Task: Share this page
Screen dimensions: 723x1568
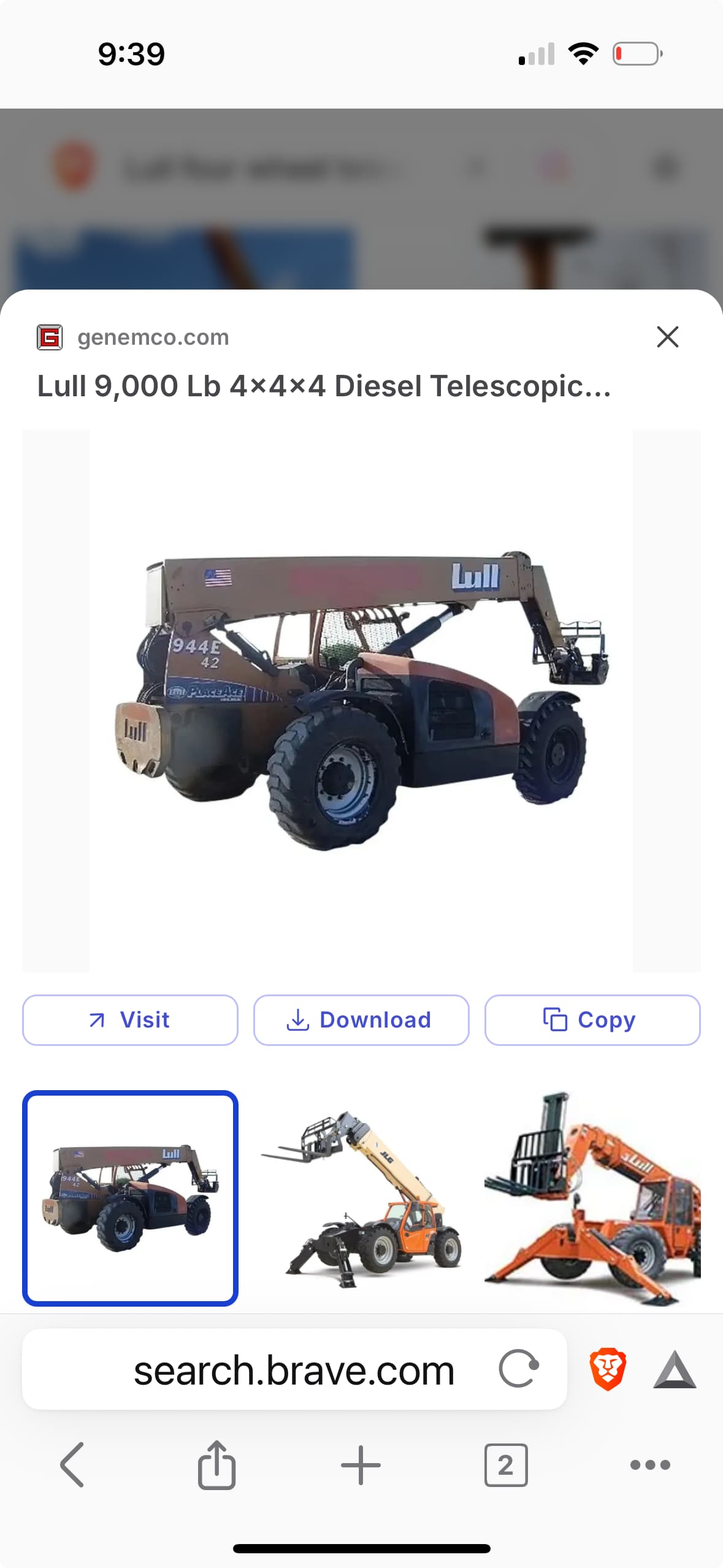Action: [216, 1464]
